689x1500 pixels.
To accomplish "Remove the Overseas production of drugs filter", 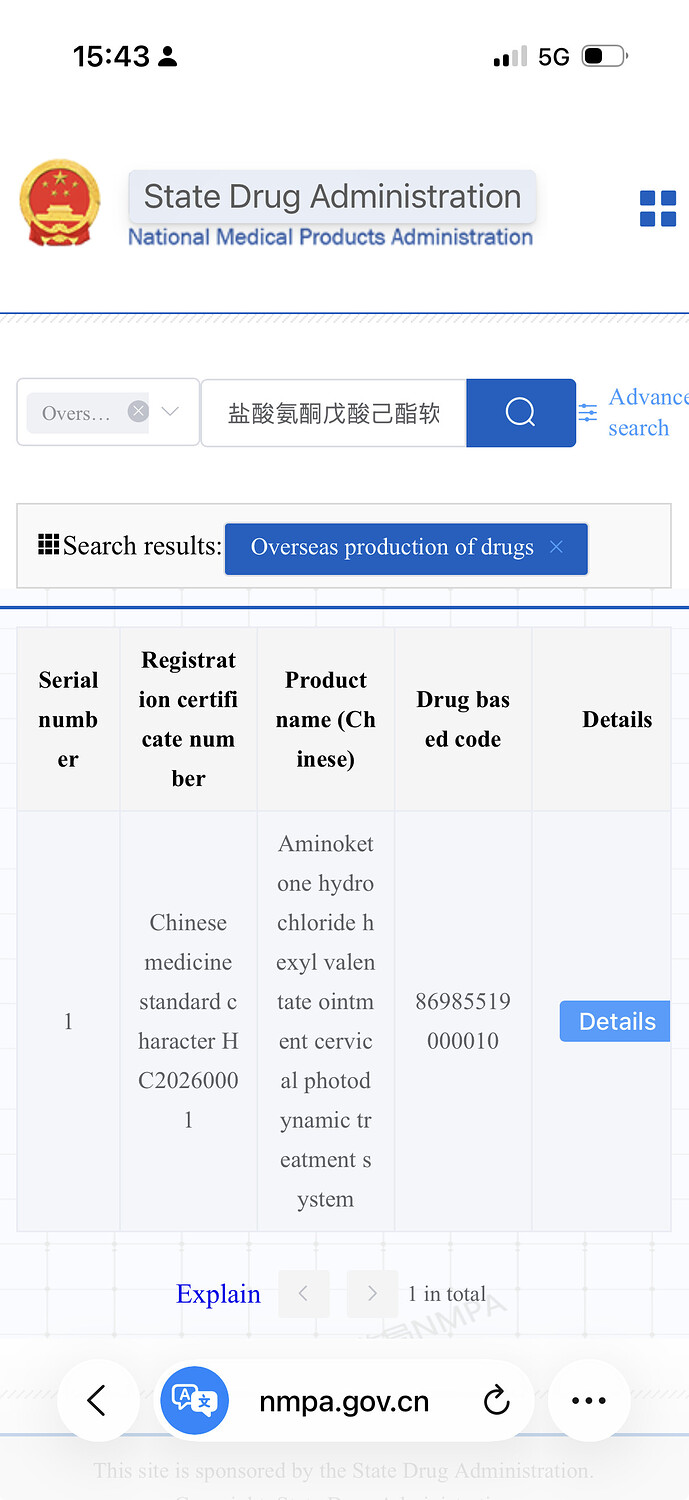I will point(557,547).
